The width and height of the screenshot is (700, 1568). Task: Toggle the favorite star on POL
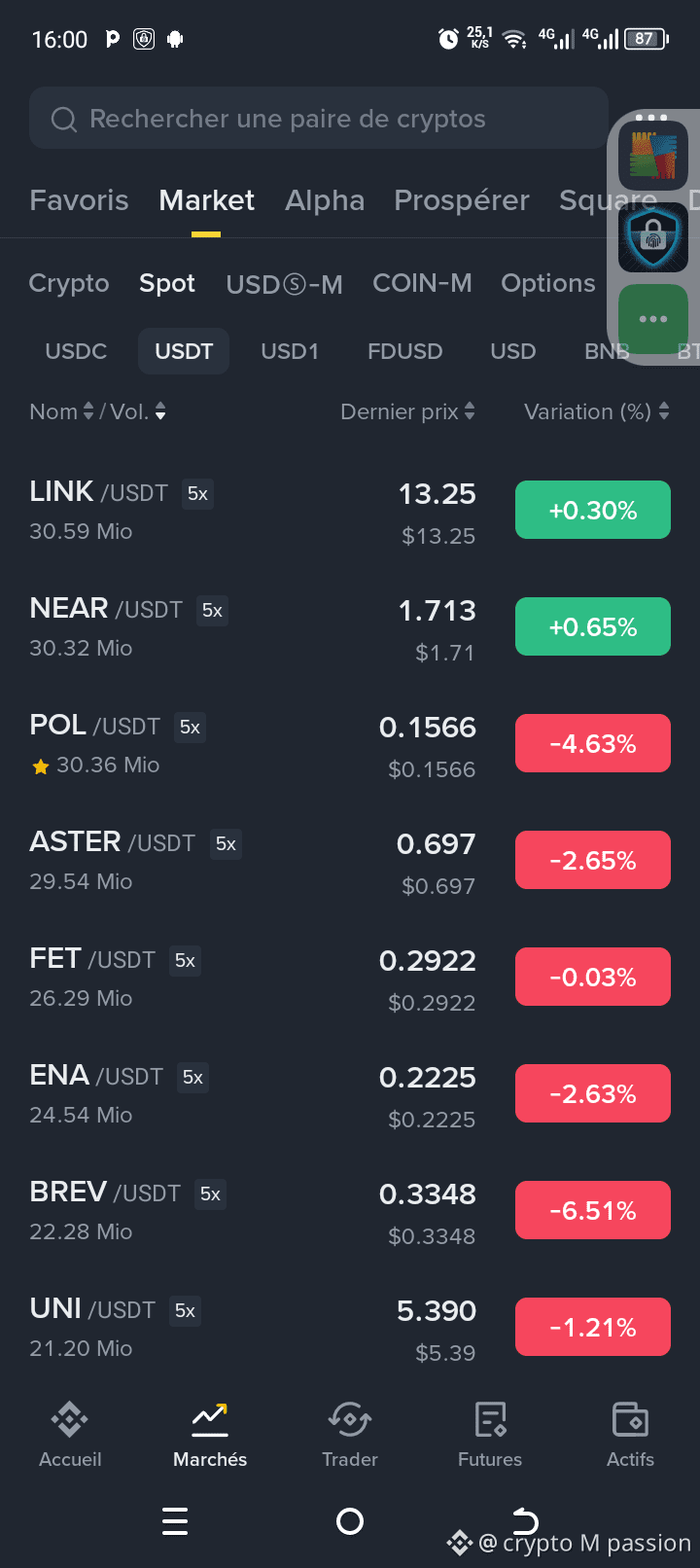click(40, 766)
